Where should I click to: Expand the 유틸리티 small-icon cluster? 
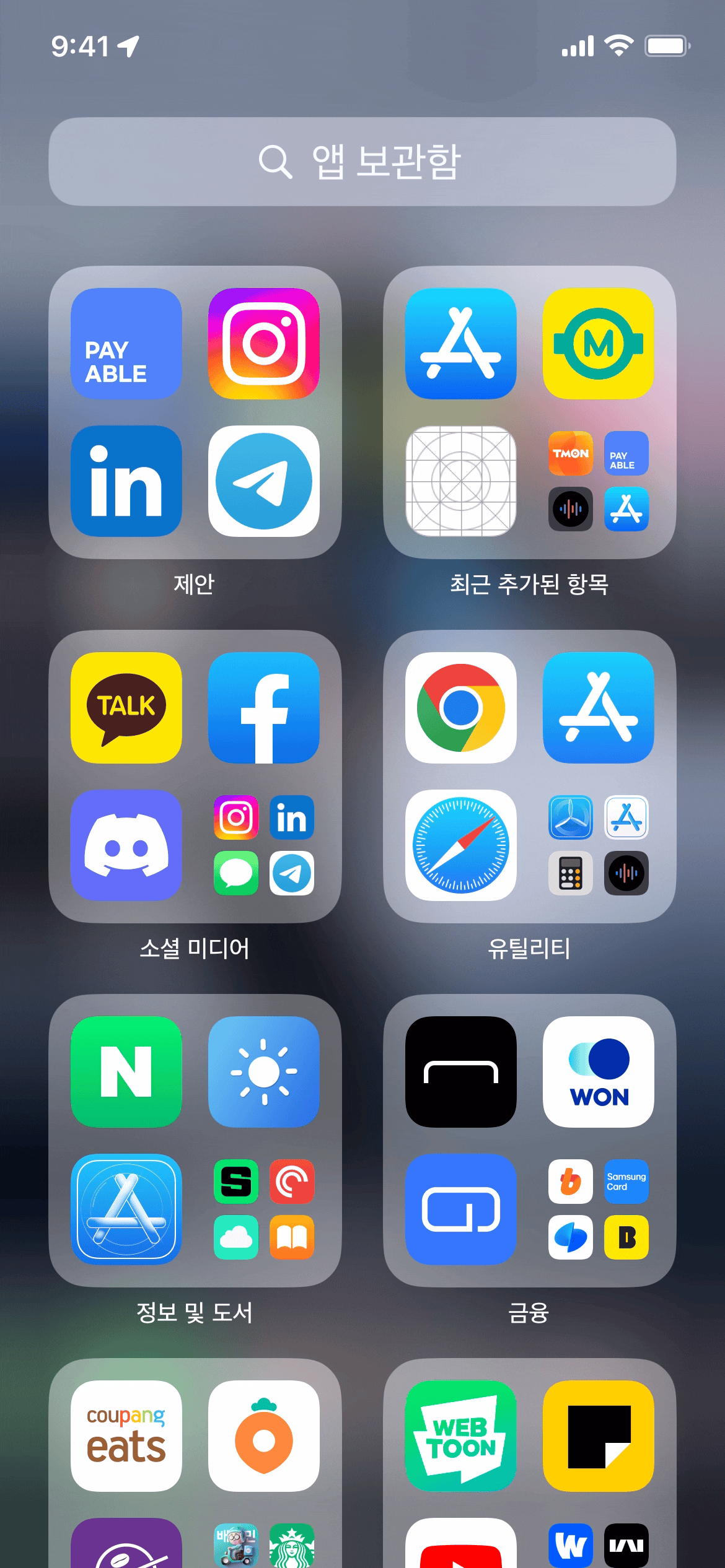pyautogui.click(x=598, y=845)
